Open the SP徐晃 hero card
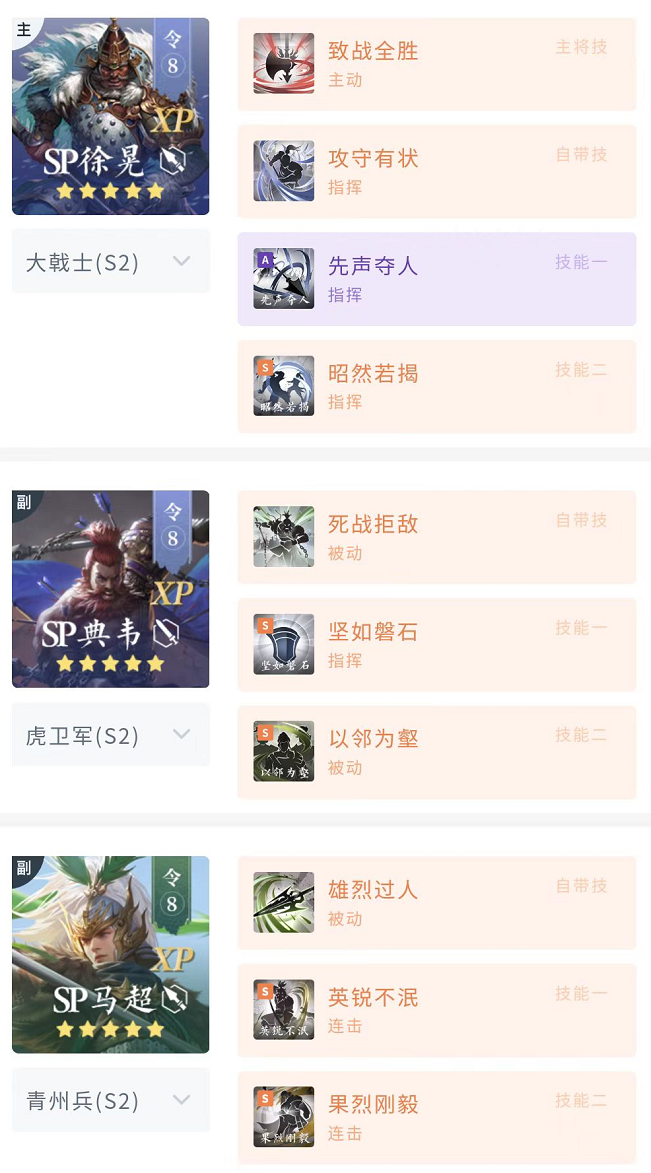 click(x=110, y=116)
